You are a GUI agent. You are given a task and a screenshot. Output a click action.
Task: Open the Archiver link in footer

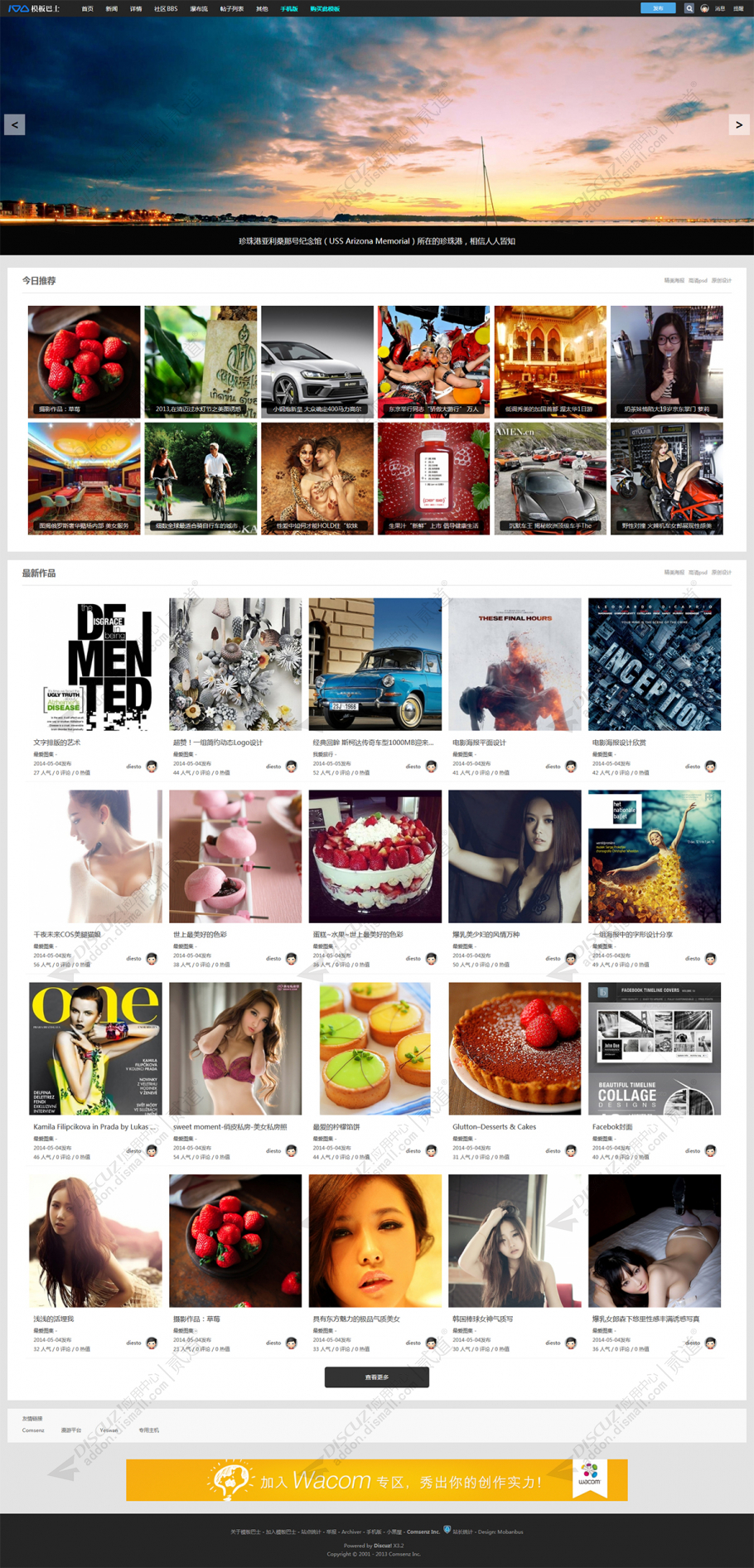tap(351, 1532)
